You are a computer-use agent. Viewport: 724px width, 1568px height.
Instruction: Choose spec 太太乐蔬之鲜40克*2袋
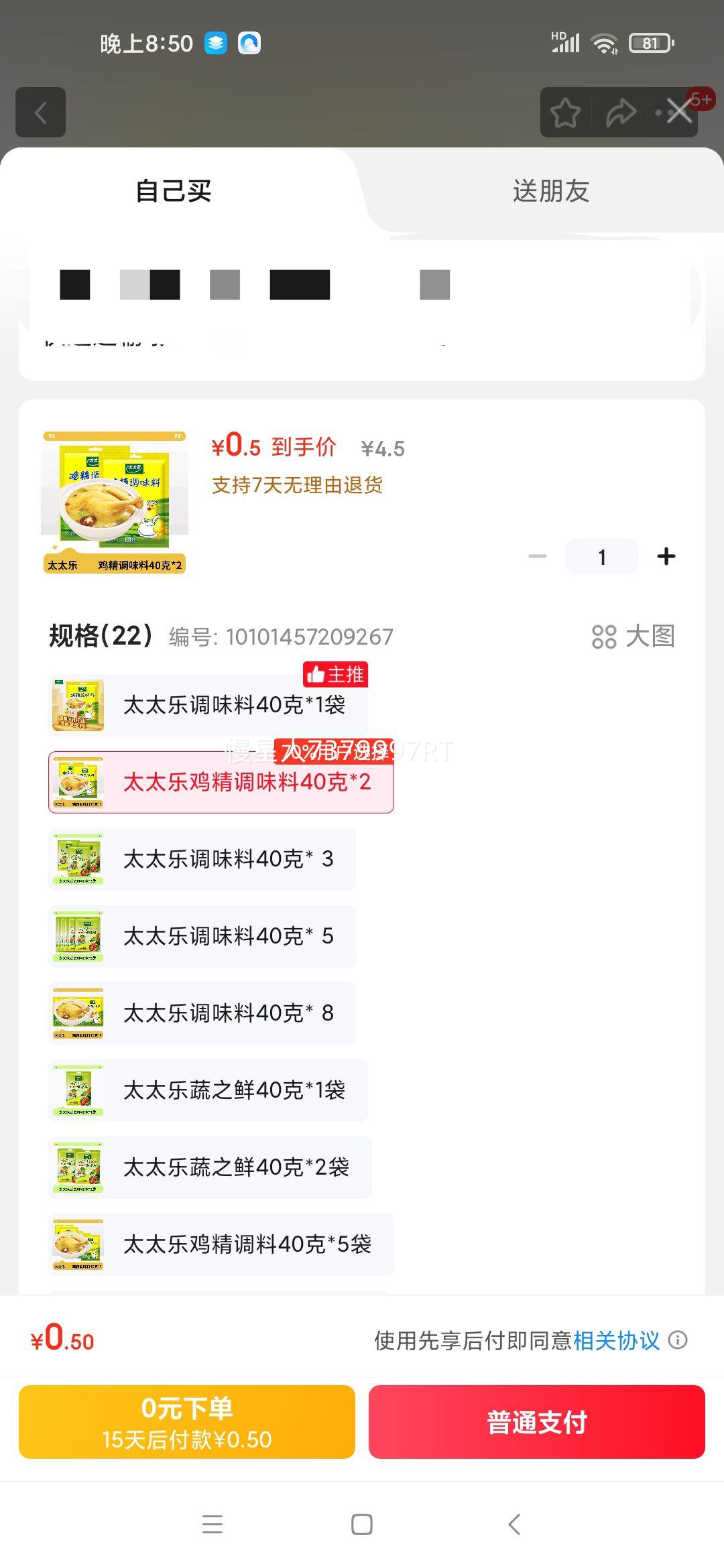tap(210, 1167)
